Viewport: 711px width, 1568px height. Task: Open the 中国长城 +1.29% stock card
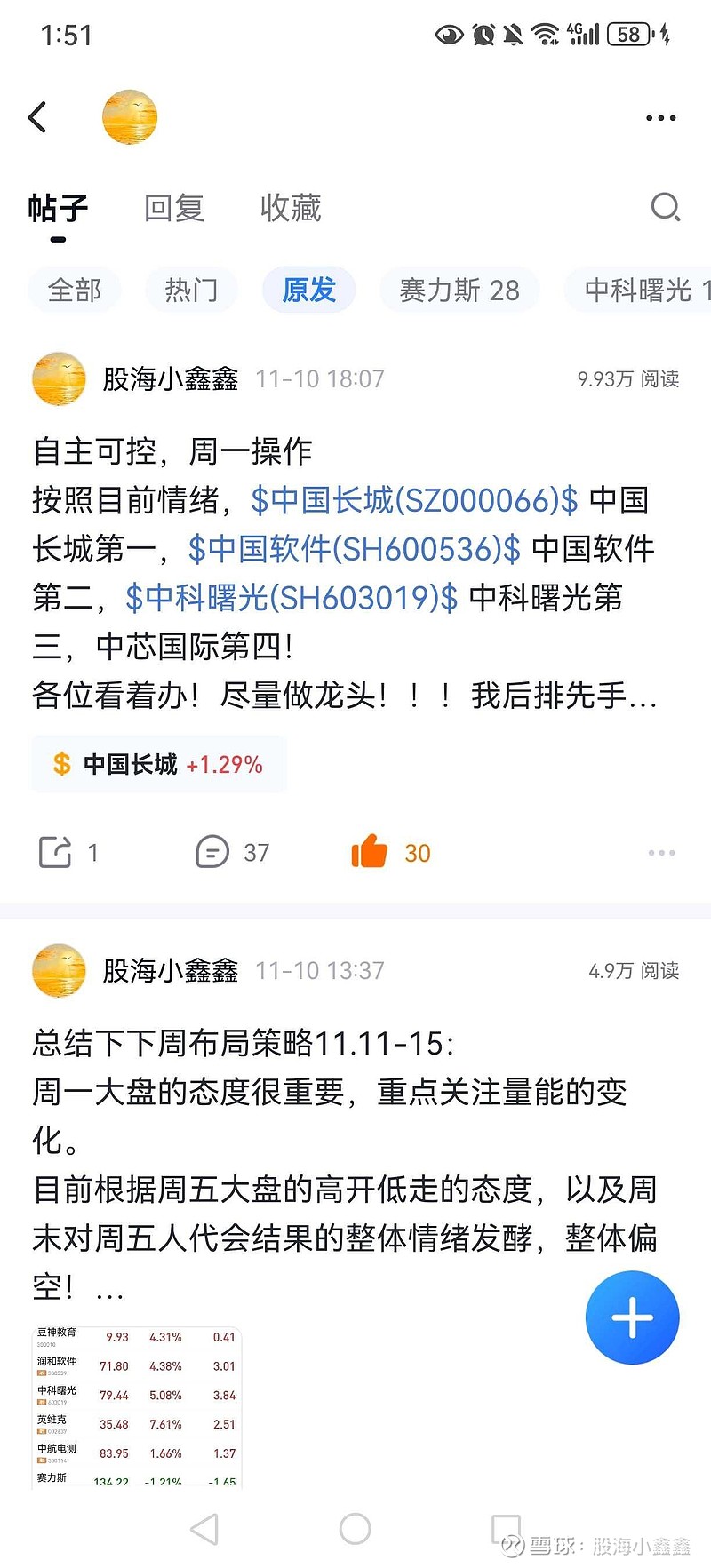(x=158, y=764)
